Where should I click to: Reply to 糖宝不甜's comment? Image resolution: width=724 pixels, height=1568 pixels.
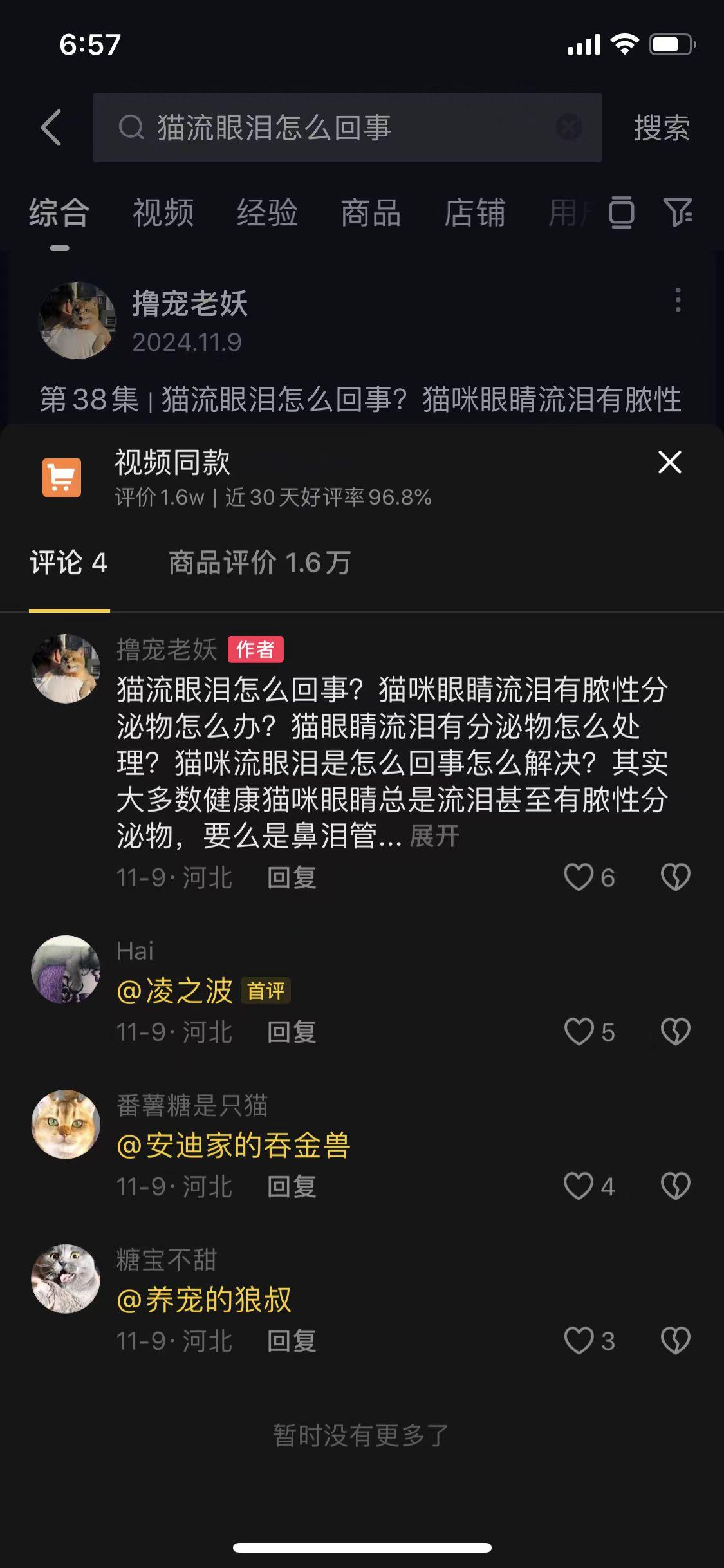pos(292,1341)
